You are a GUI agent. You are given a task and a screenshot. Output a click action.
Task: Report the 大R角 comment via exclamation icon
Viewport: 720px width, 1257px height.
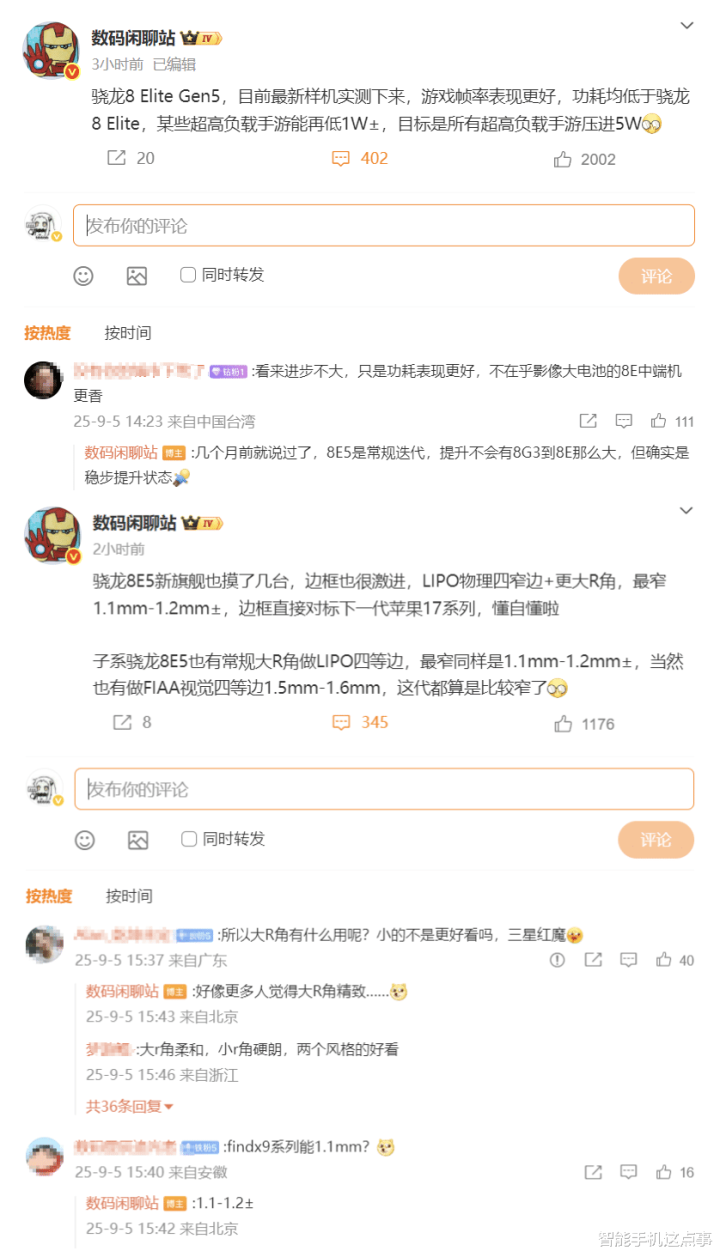tap(558, 960)
